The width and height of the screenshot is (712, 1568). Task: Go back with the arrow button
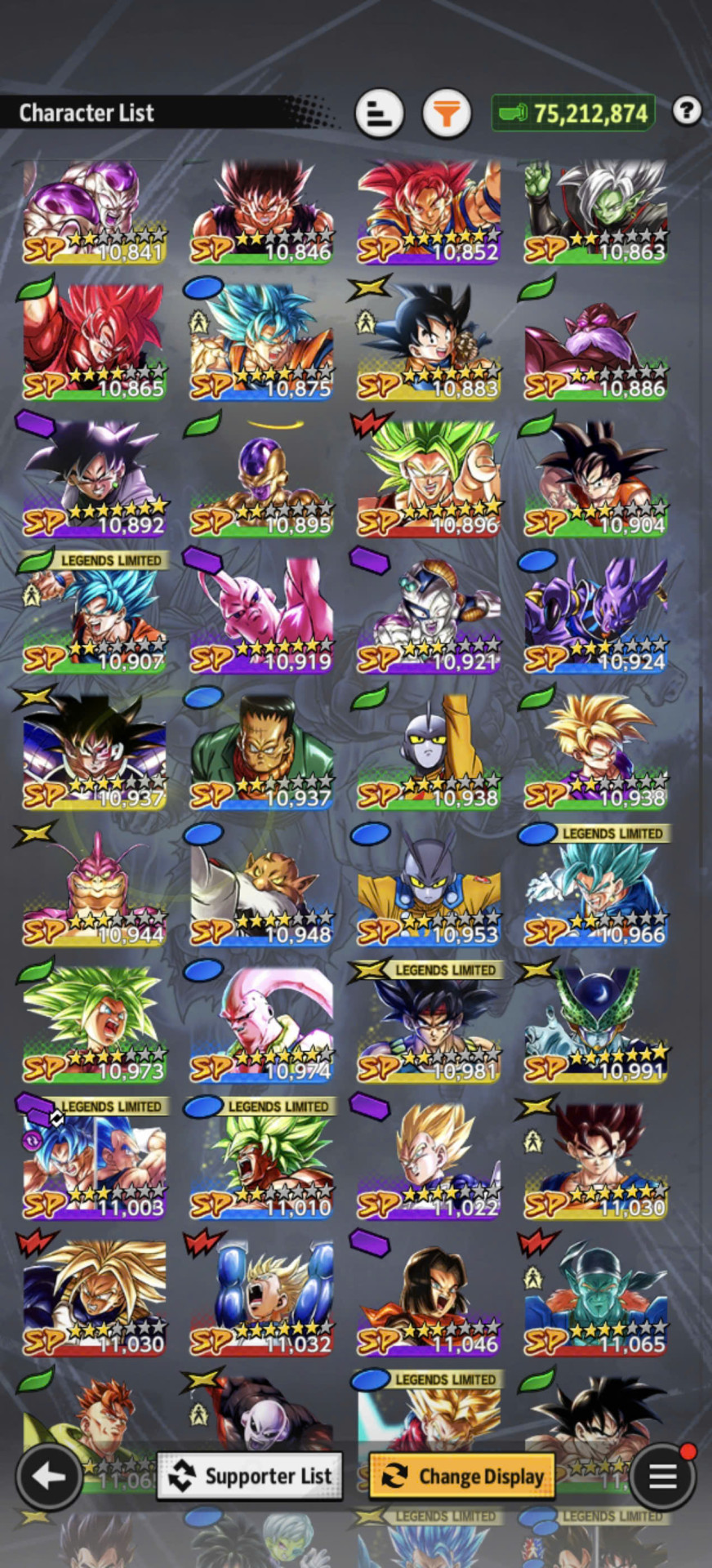point(48,1476)
